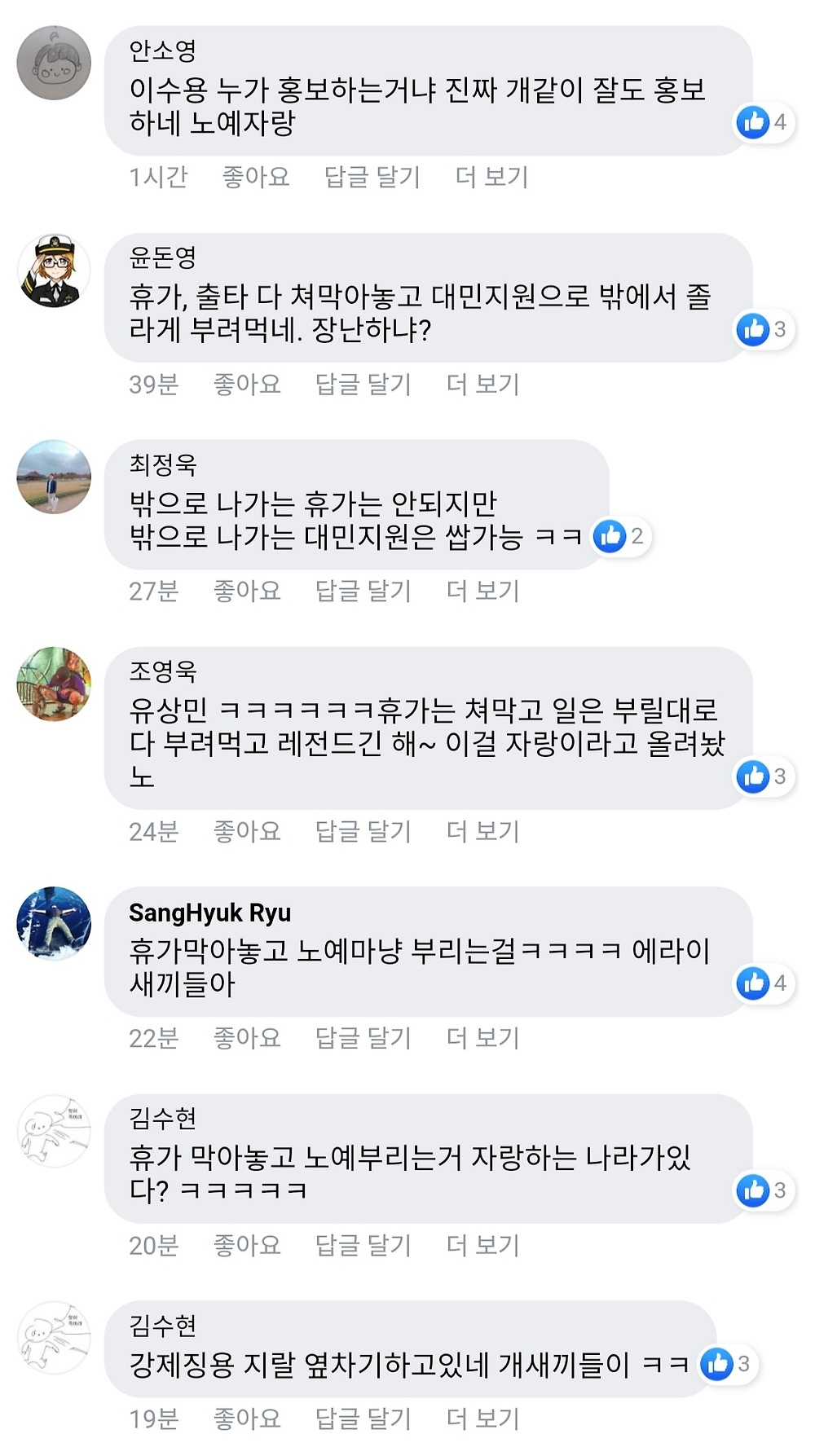
Task: Open 더 보기 under 조영욱's comment
Action: click(x=482, y=830)
